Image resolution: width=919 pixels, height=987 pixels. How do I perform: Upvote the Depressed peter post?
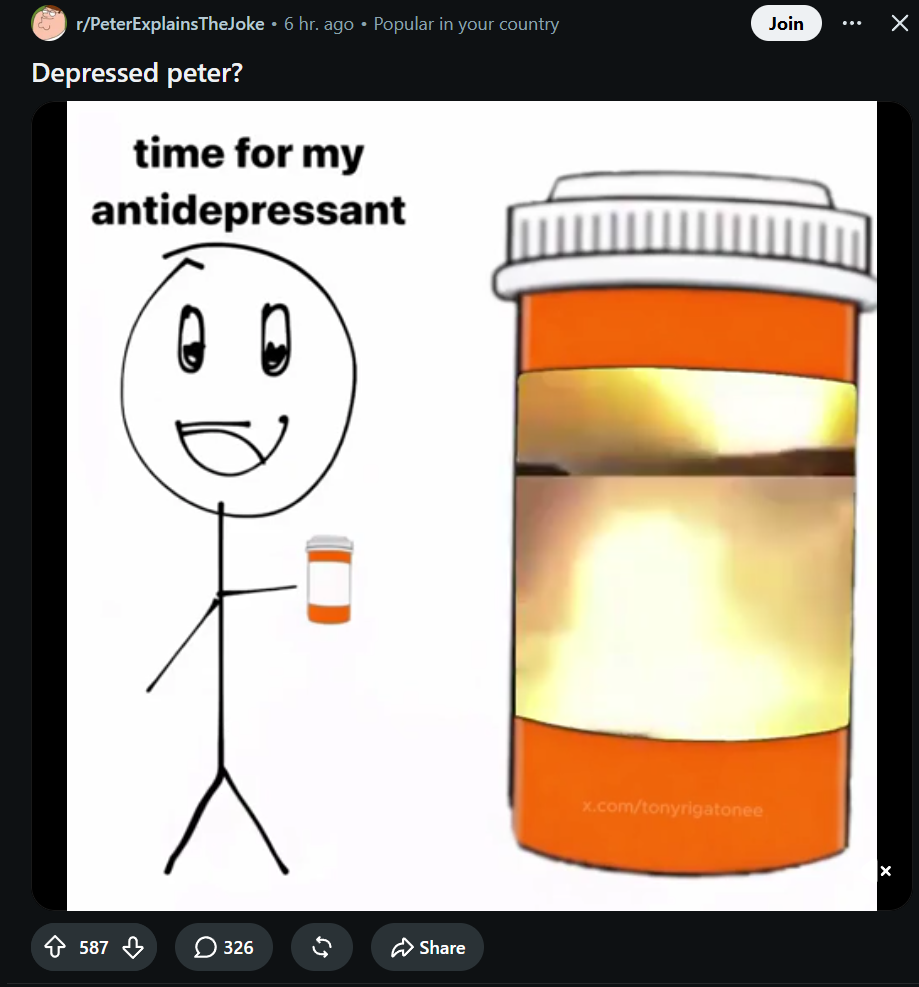[x=55, y=947]
